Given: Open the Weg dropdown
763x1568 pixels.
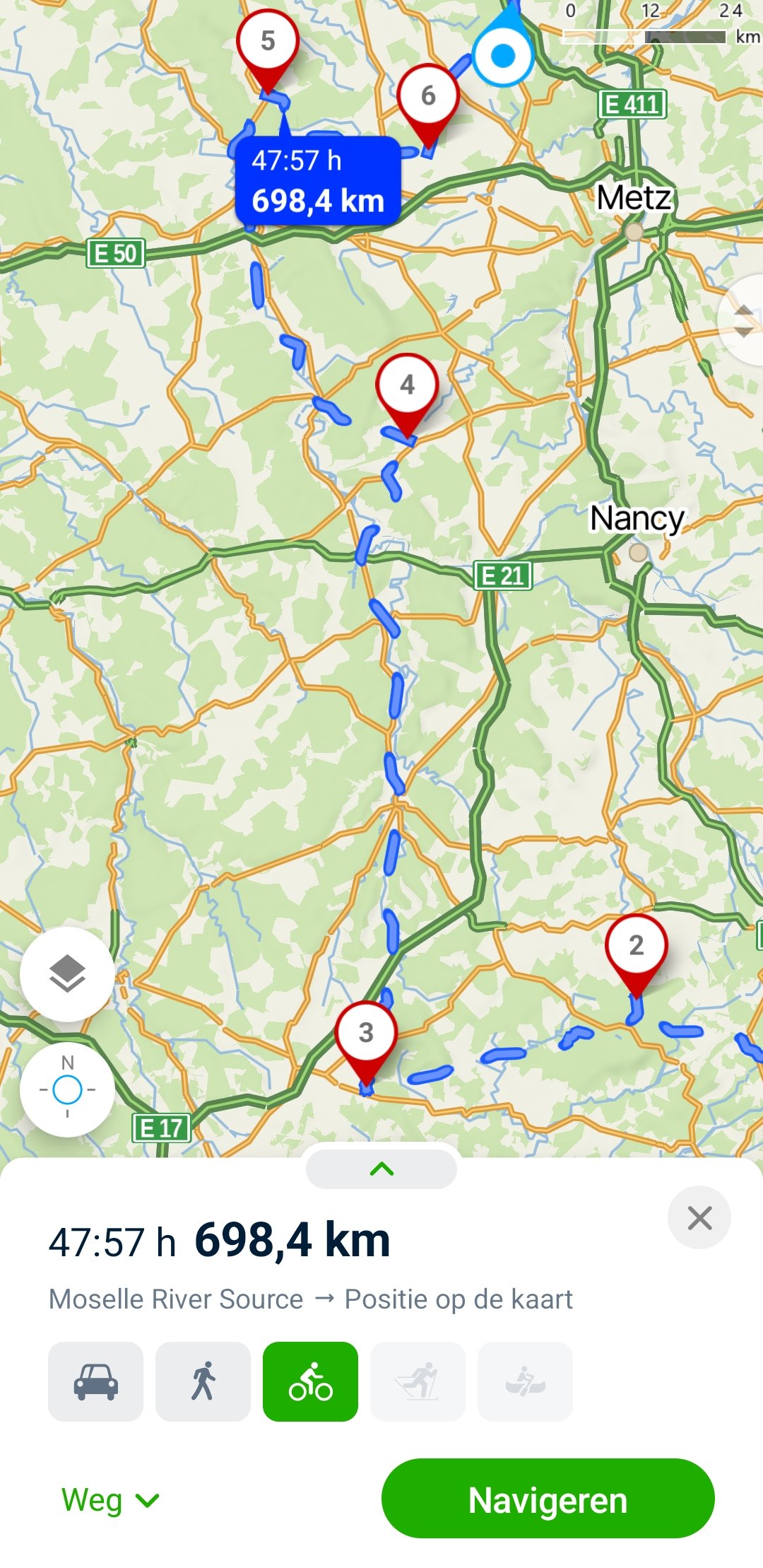Looking at the screenshot, I should (x=110, y=1499).
